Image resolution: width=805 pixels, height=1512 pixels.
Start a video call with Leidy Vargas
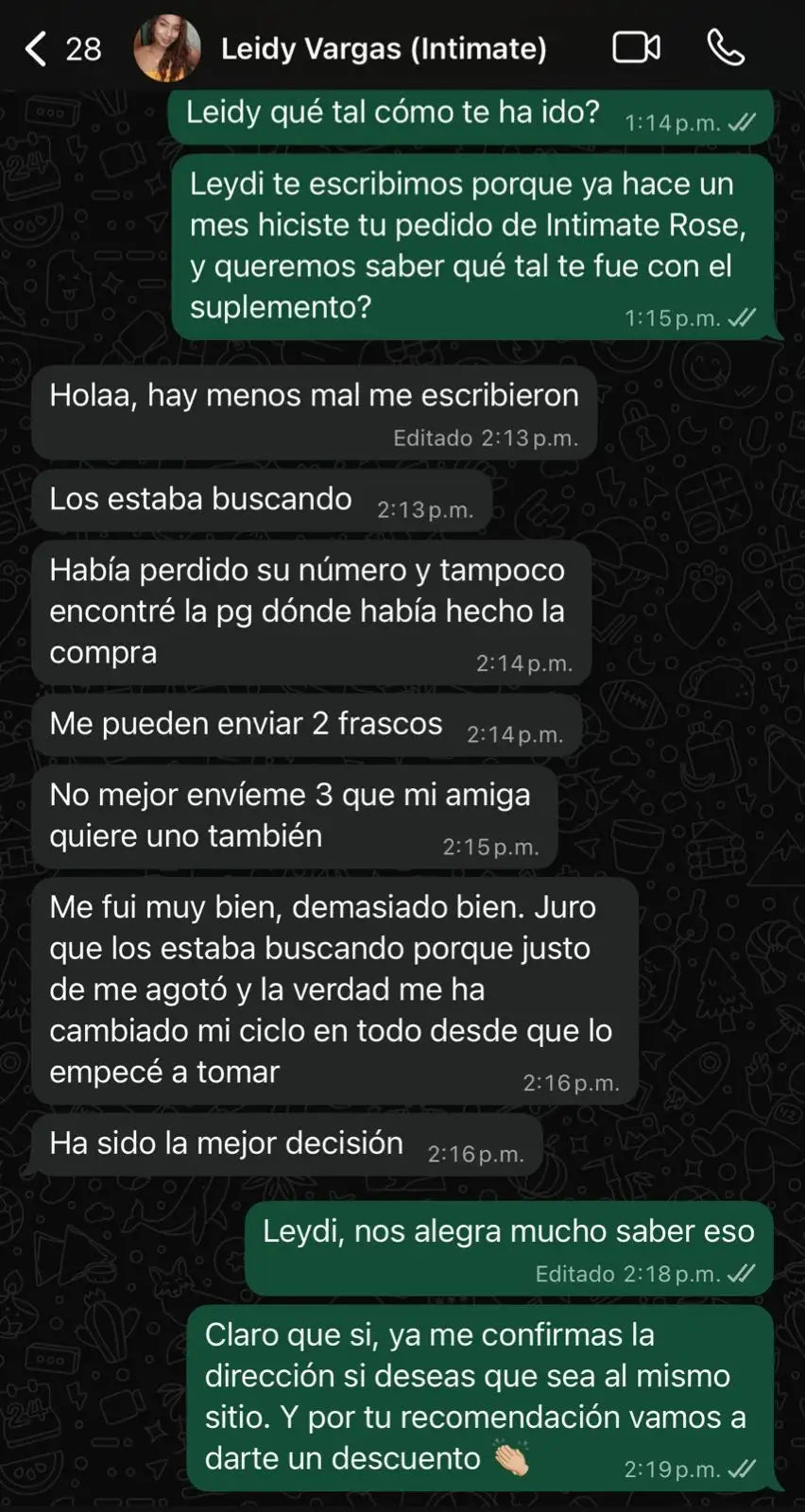click(636, 48)
